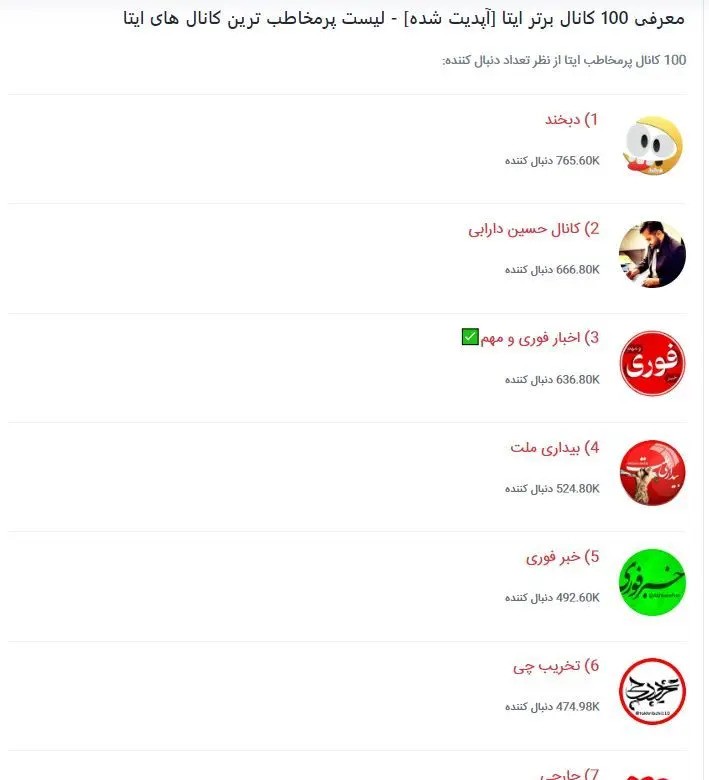Image resolution: width=709 pixels, height=780 pixels.
Task: Open the بیداری ملت channel link
Action: pos(553,448)
